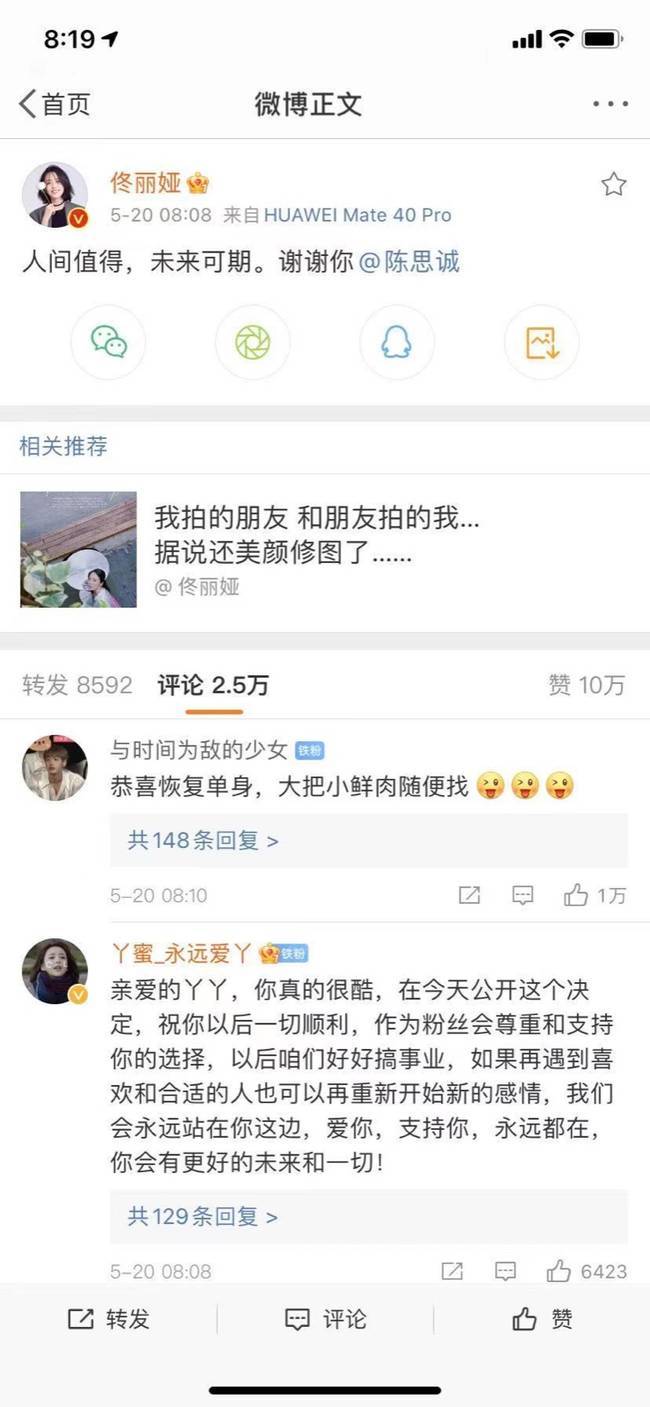This screenshot has height=1407, width=650.
Task: Switch to the 评论 2.5万 tab
Action: (213, 685)
